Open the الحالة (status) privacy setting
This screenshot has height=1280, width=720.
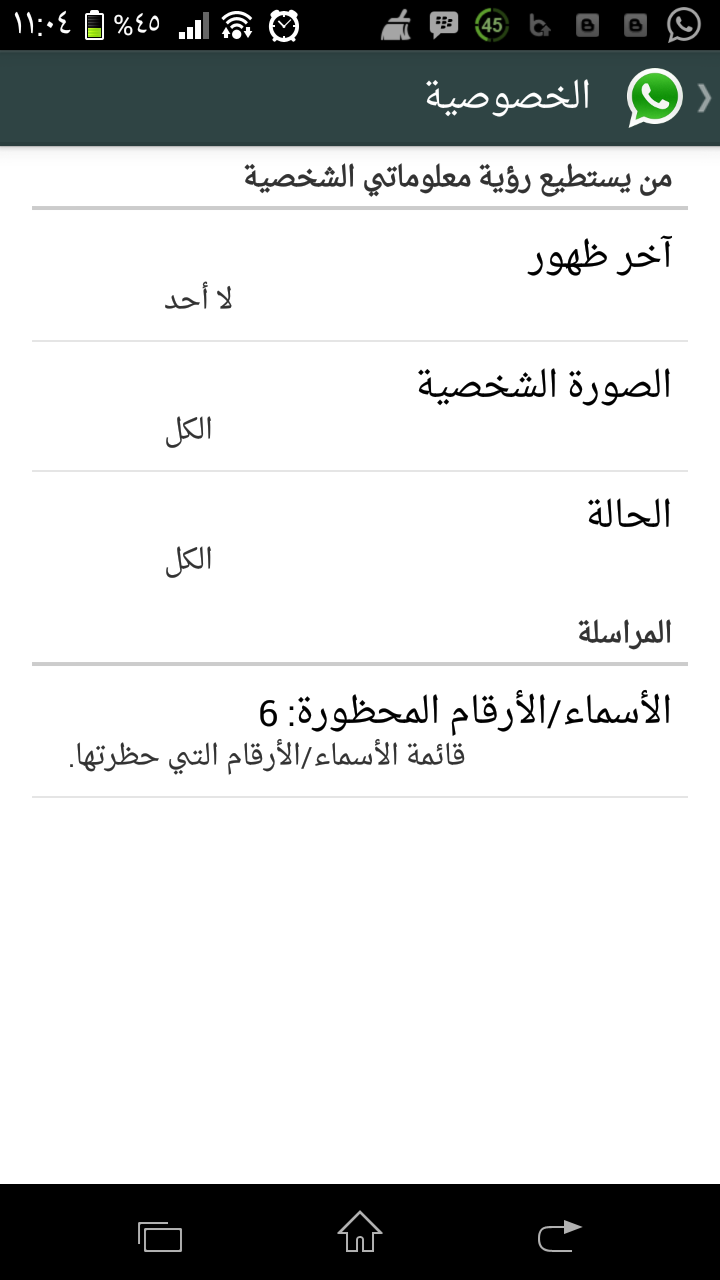point(360,536)
